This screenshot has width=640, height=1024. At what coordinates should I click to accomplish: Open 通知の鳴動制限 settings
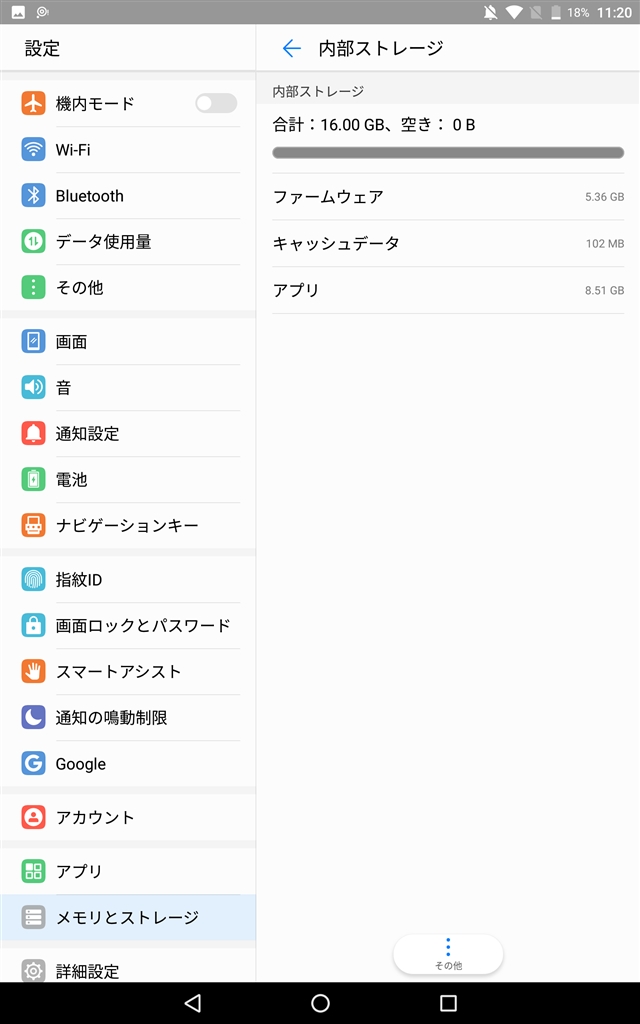(x=128, y=718)
